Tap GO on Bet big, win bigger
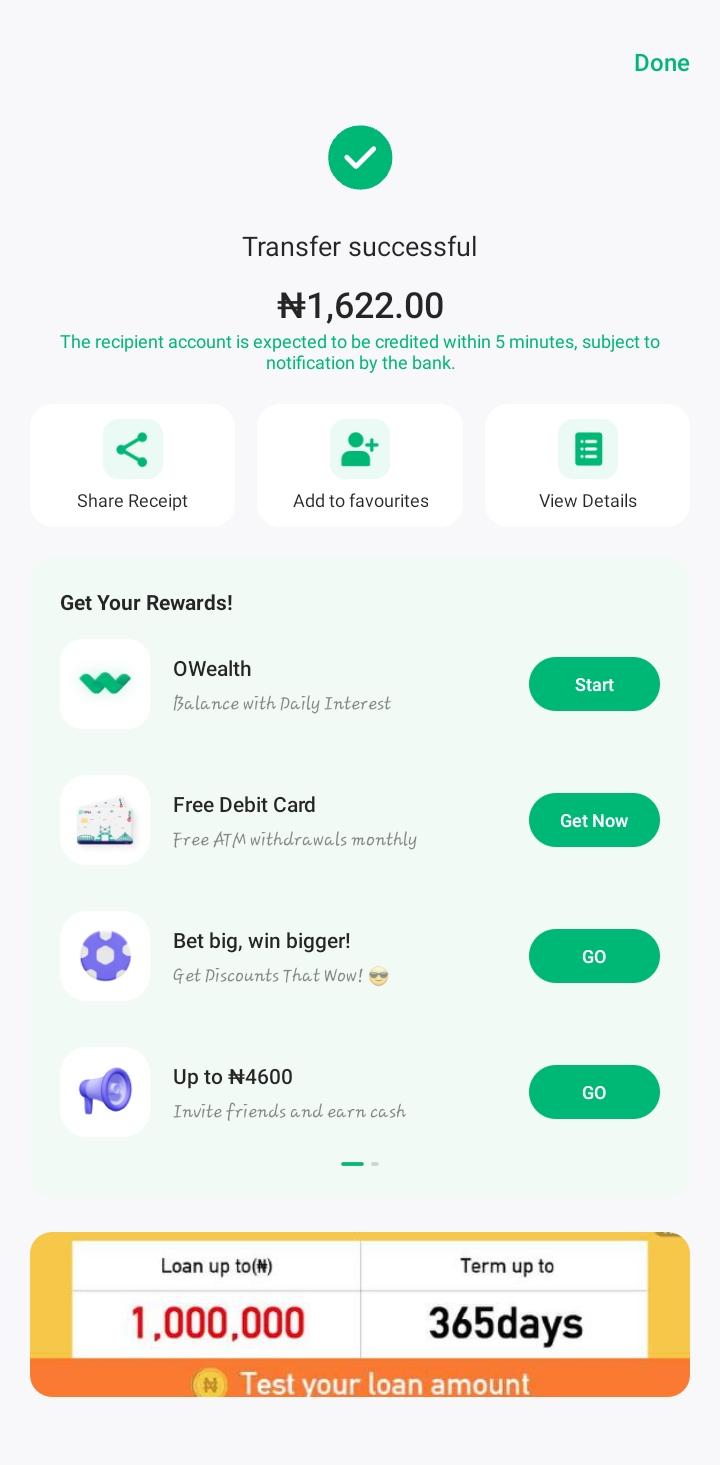The image size is (720, 1465). pos(594,957)
